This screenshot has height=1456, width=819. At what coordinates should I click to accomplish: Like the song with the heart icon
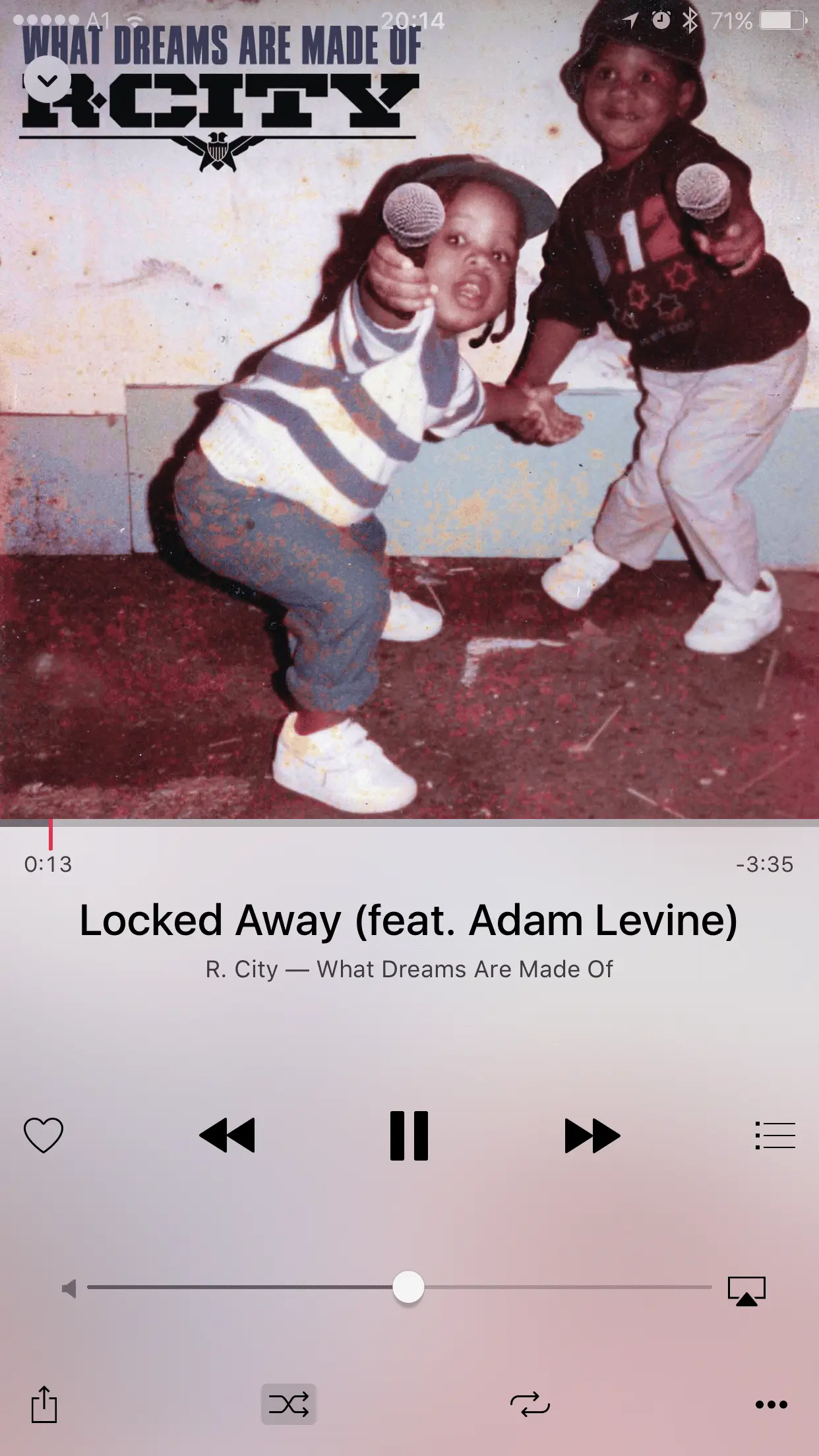pyautogui.click(x=44, y=1135)
